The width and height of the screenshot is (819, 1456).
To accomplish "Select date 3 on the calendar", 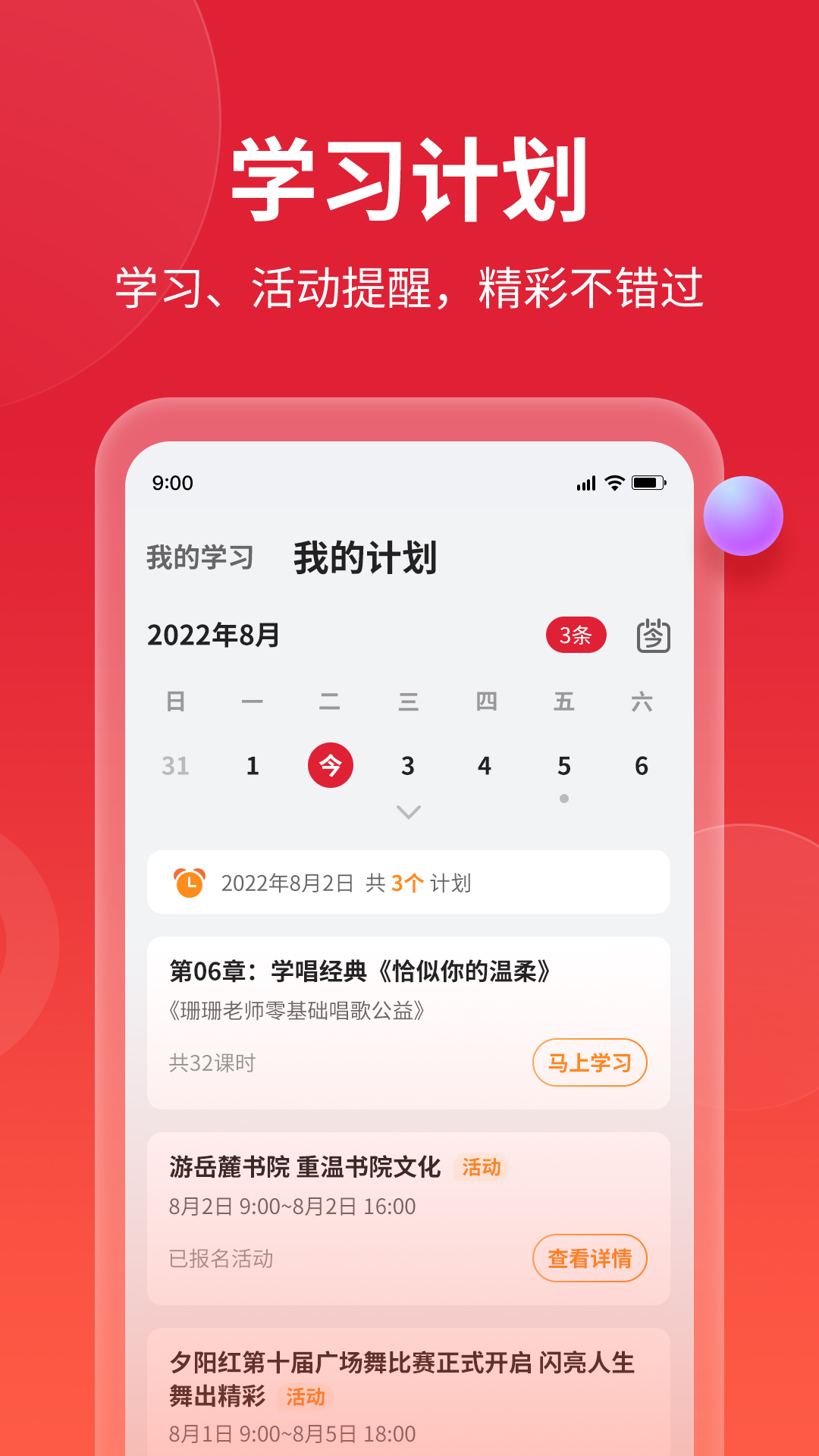I will 408,766.
